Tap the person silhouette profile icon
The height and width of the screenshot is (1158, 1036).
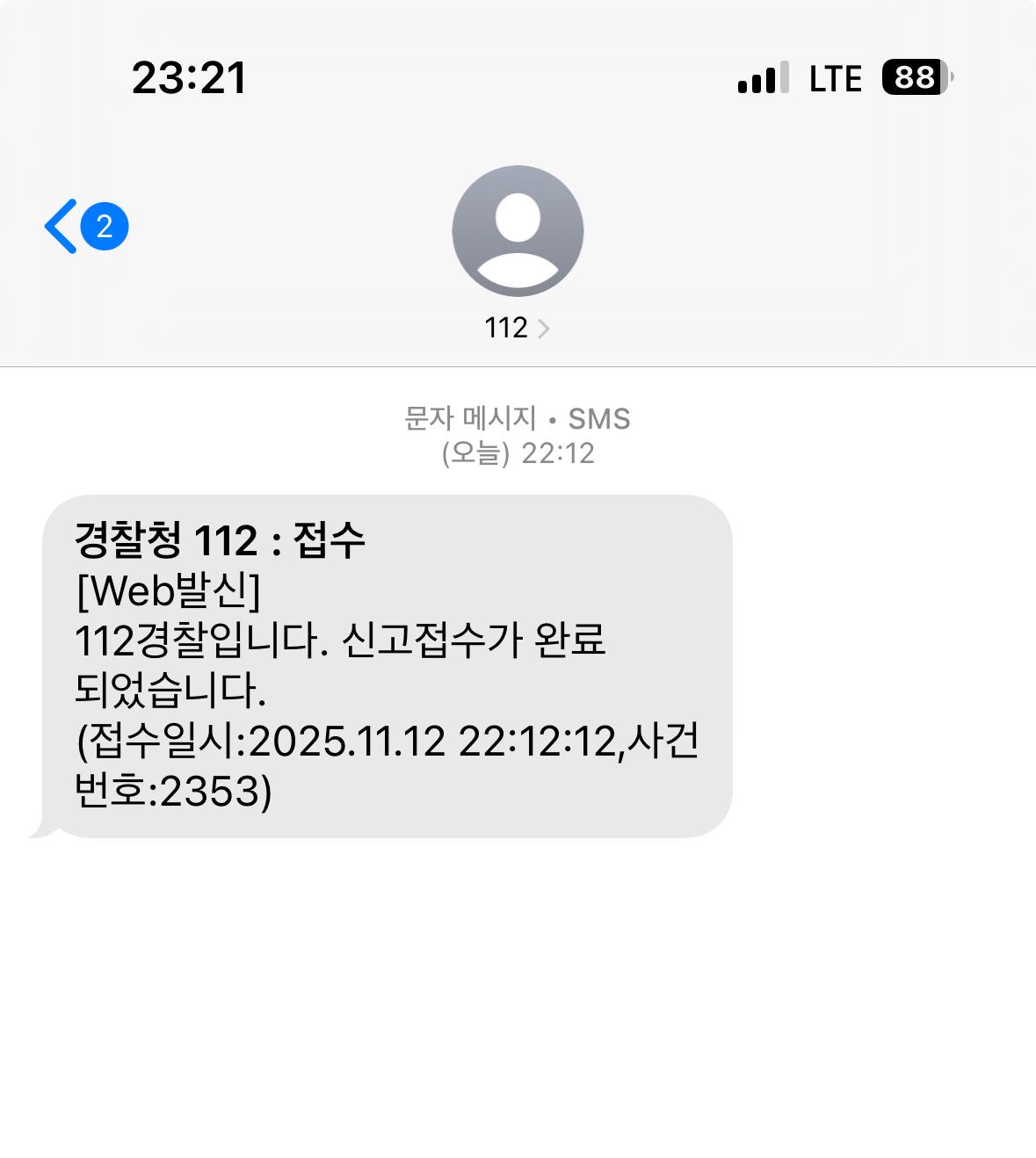[517, 231]
